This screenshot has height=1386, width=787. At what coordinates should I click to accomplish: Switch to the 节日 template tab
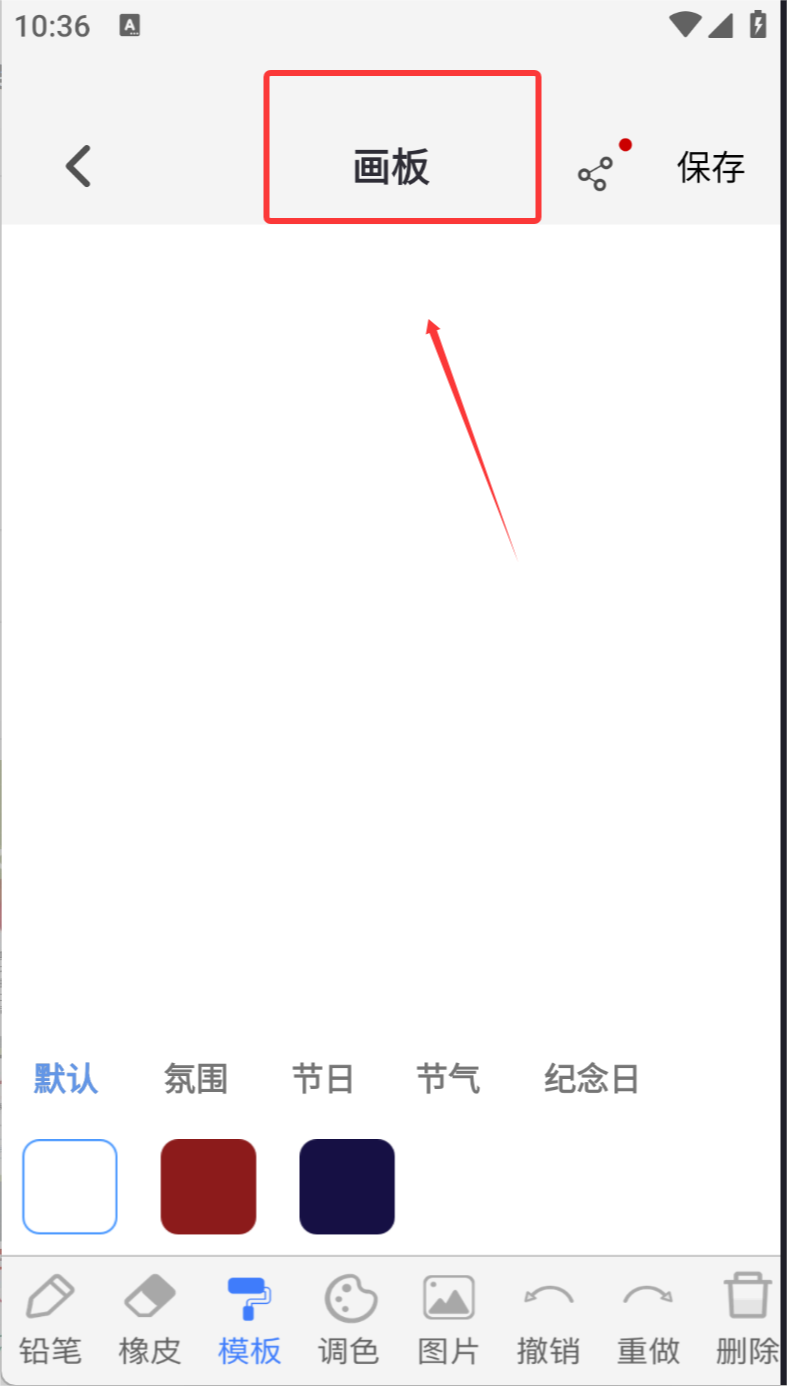point(322,1079)
